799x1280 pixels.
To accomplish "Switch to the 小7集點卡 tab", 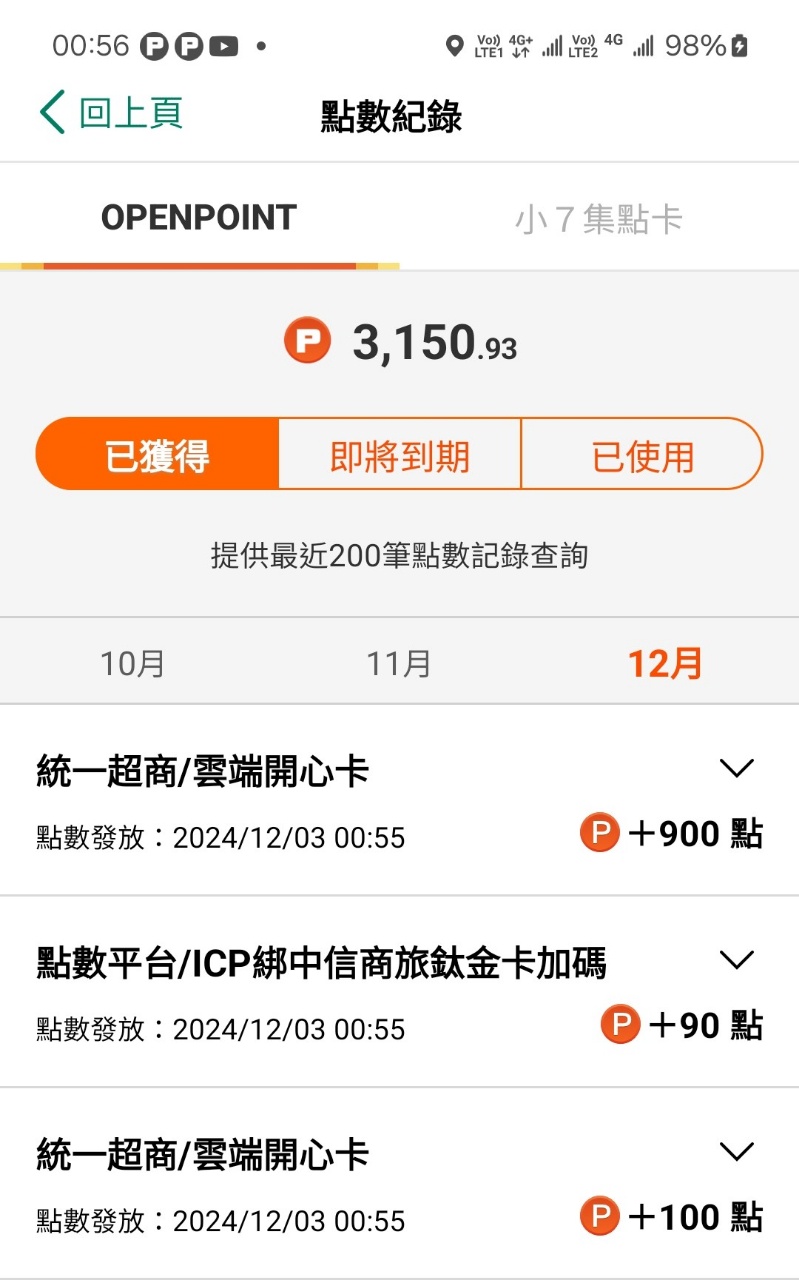I will coord(598,219).
